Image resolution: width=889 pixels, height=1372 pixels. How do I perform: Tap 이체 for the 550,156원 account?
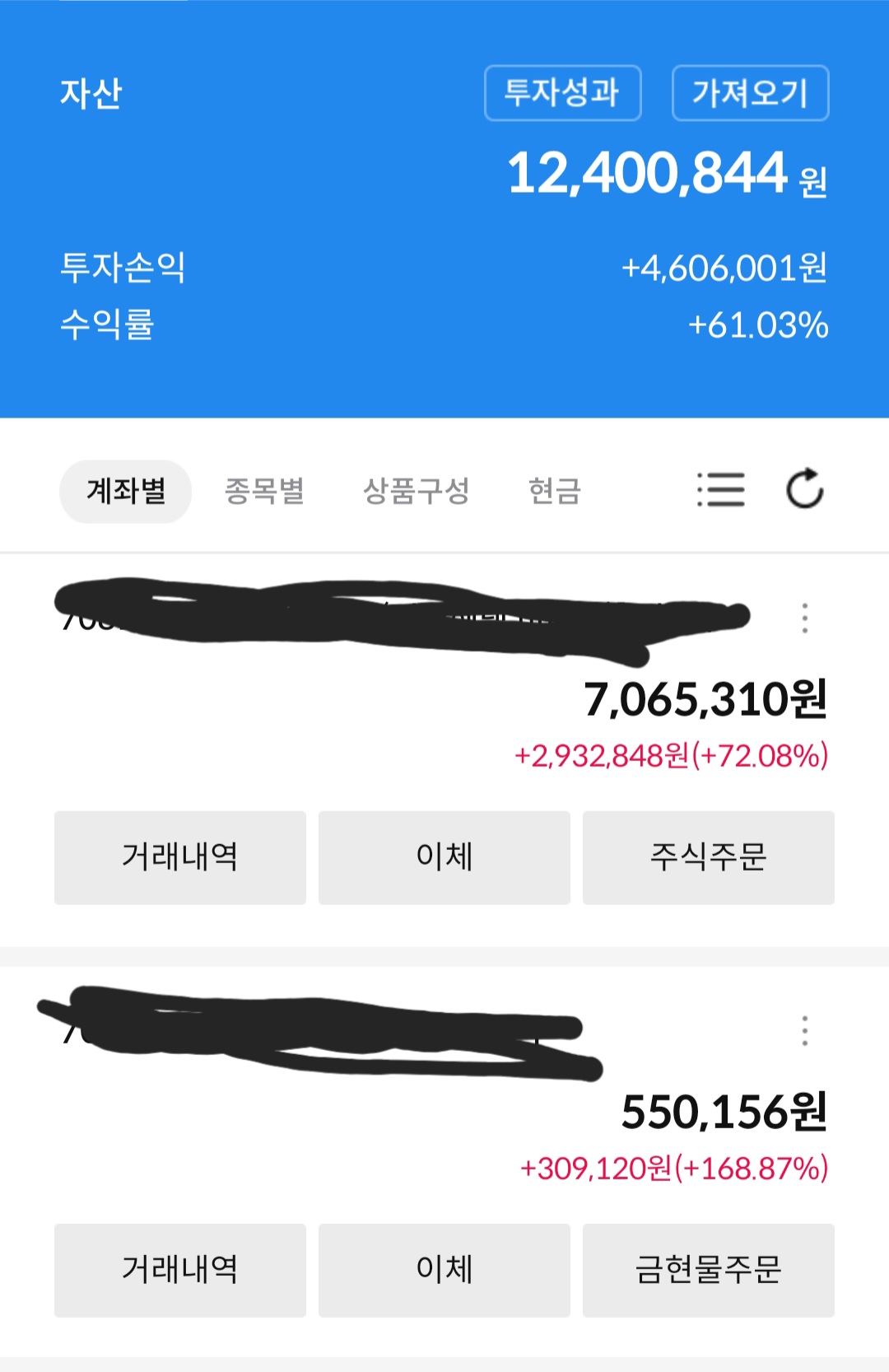coord(444,1270)
